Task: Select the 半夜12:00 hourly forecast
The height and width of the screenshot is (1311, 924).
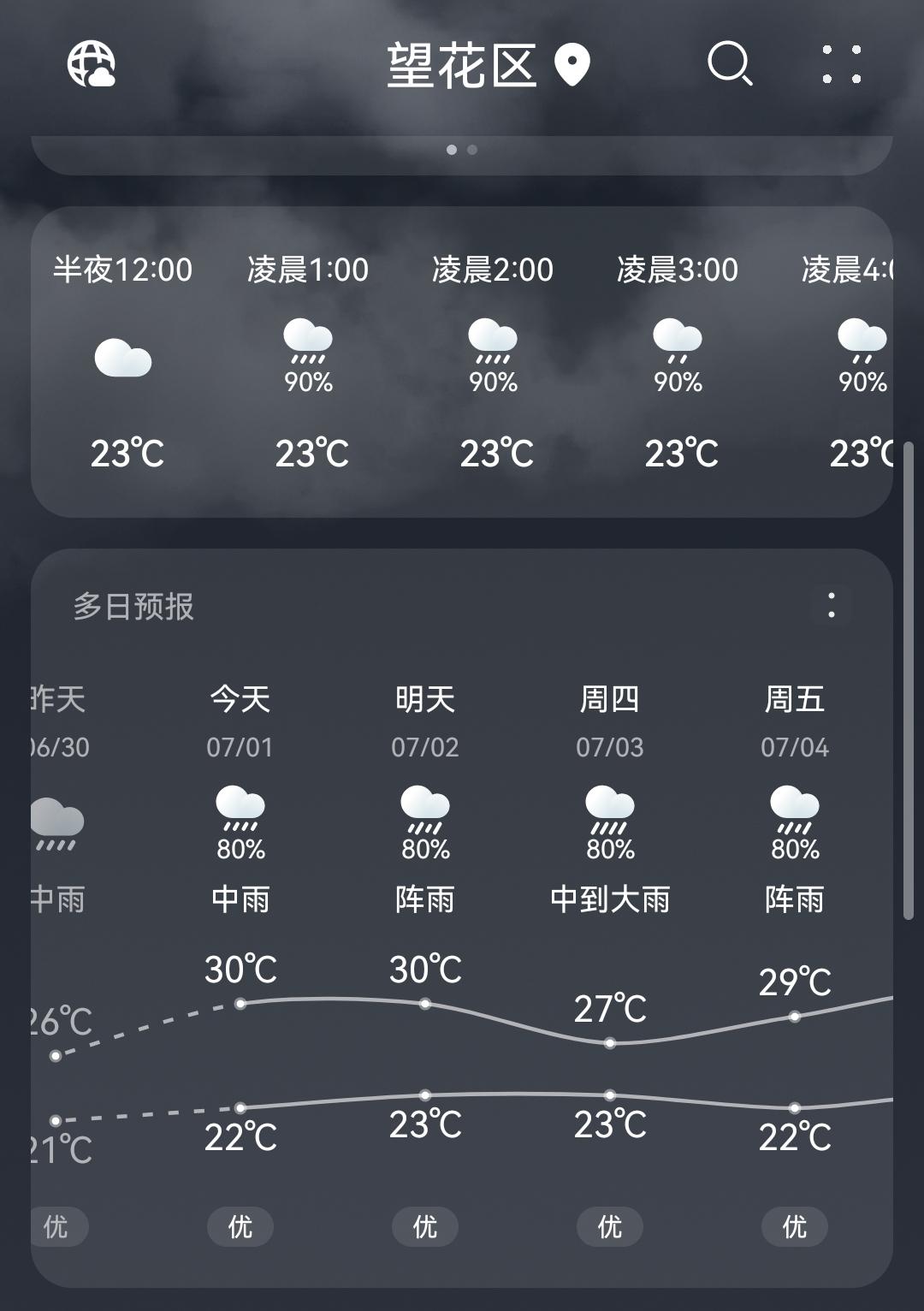Action: click(123, 359)
